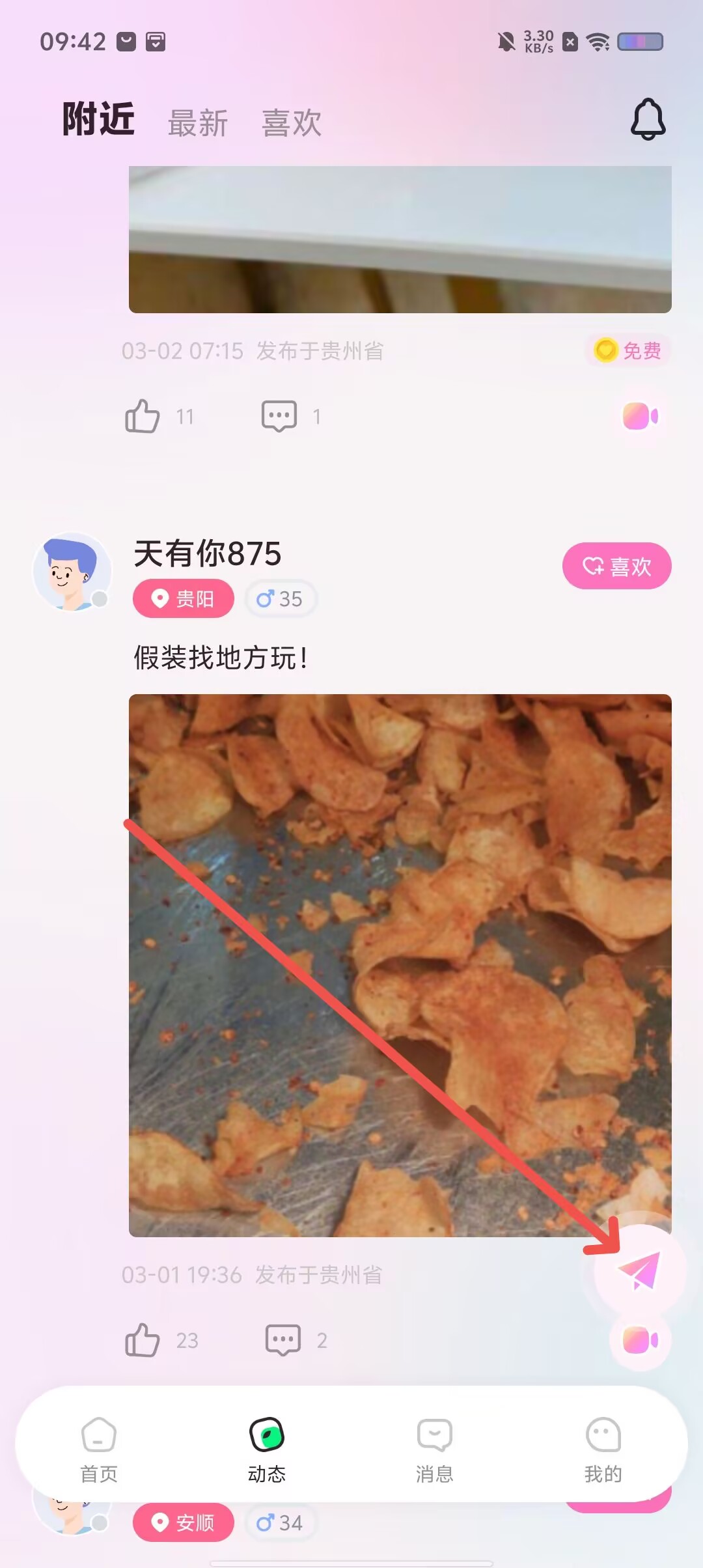Screen dimensions: 703x1568
Task: Open comments on the 03-02 07:15 post
Action: tap(279, 416)
